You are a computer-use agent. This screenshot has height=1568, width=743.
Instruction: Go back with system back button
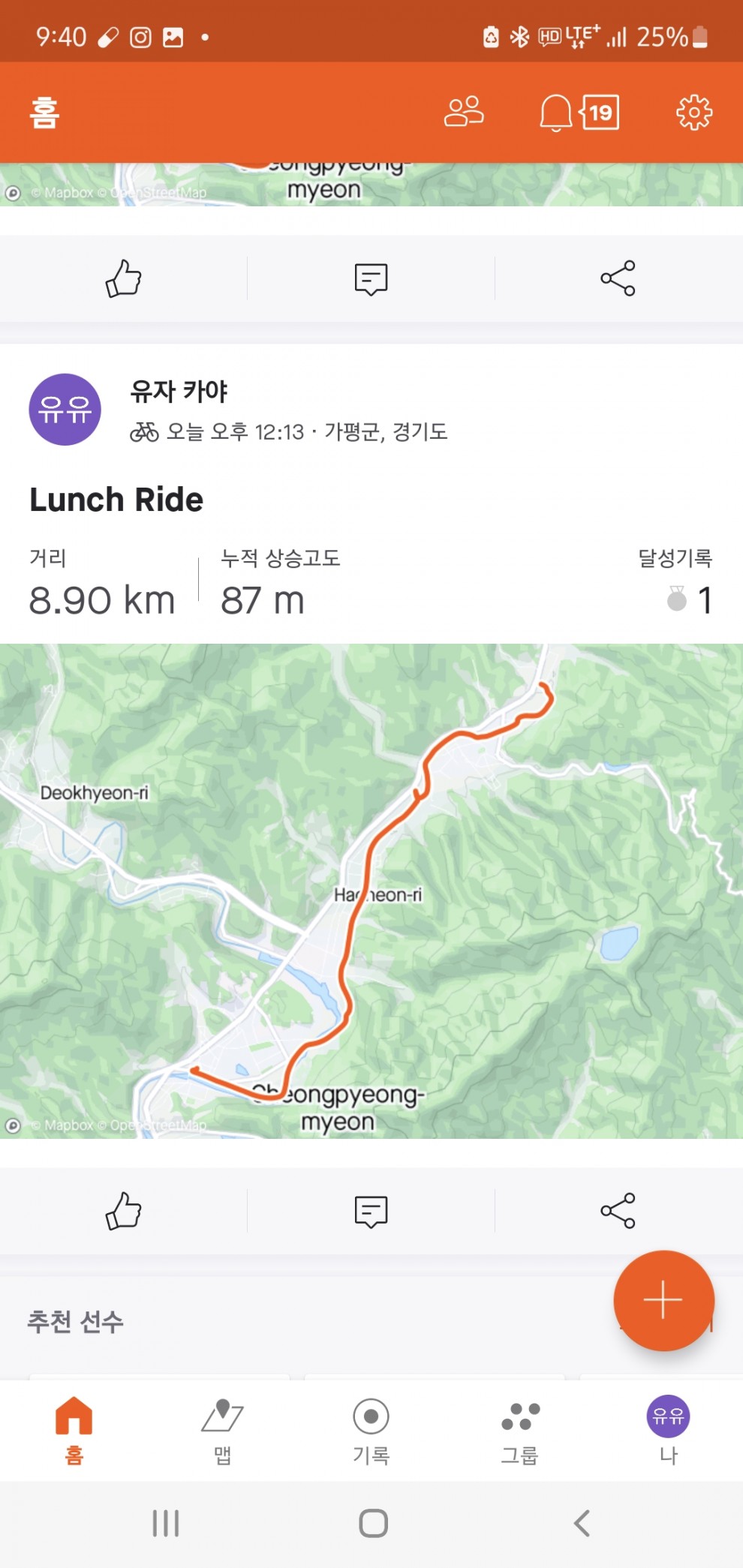point(582,1523)
